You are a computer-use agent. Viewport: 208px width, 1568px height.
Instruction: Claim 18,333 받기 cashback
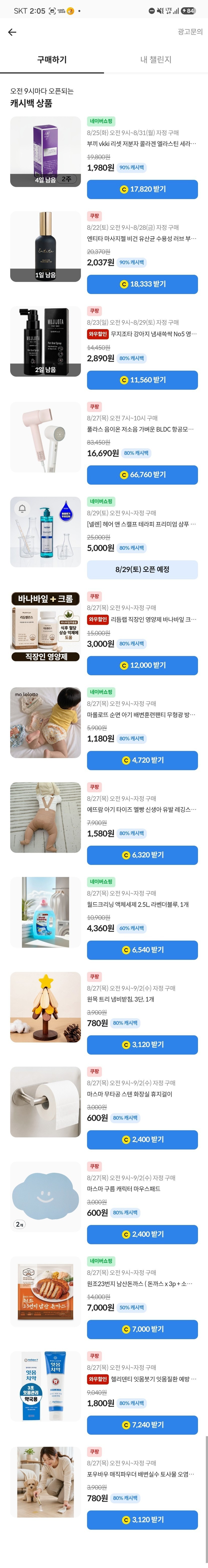[142, 284]
